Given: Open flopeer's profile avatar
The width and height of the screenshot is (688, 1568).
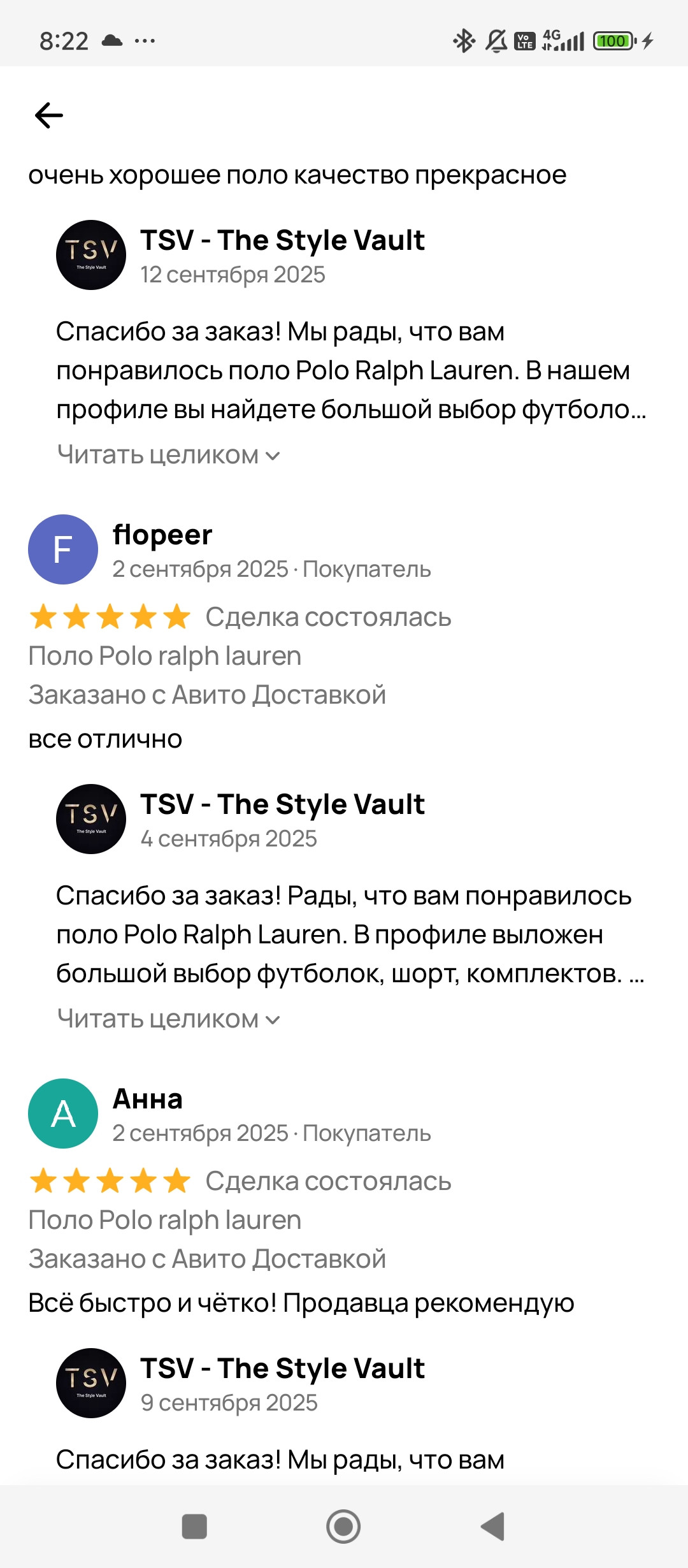Looking at the screenshot, I should pos(63,549).
